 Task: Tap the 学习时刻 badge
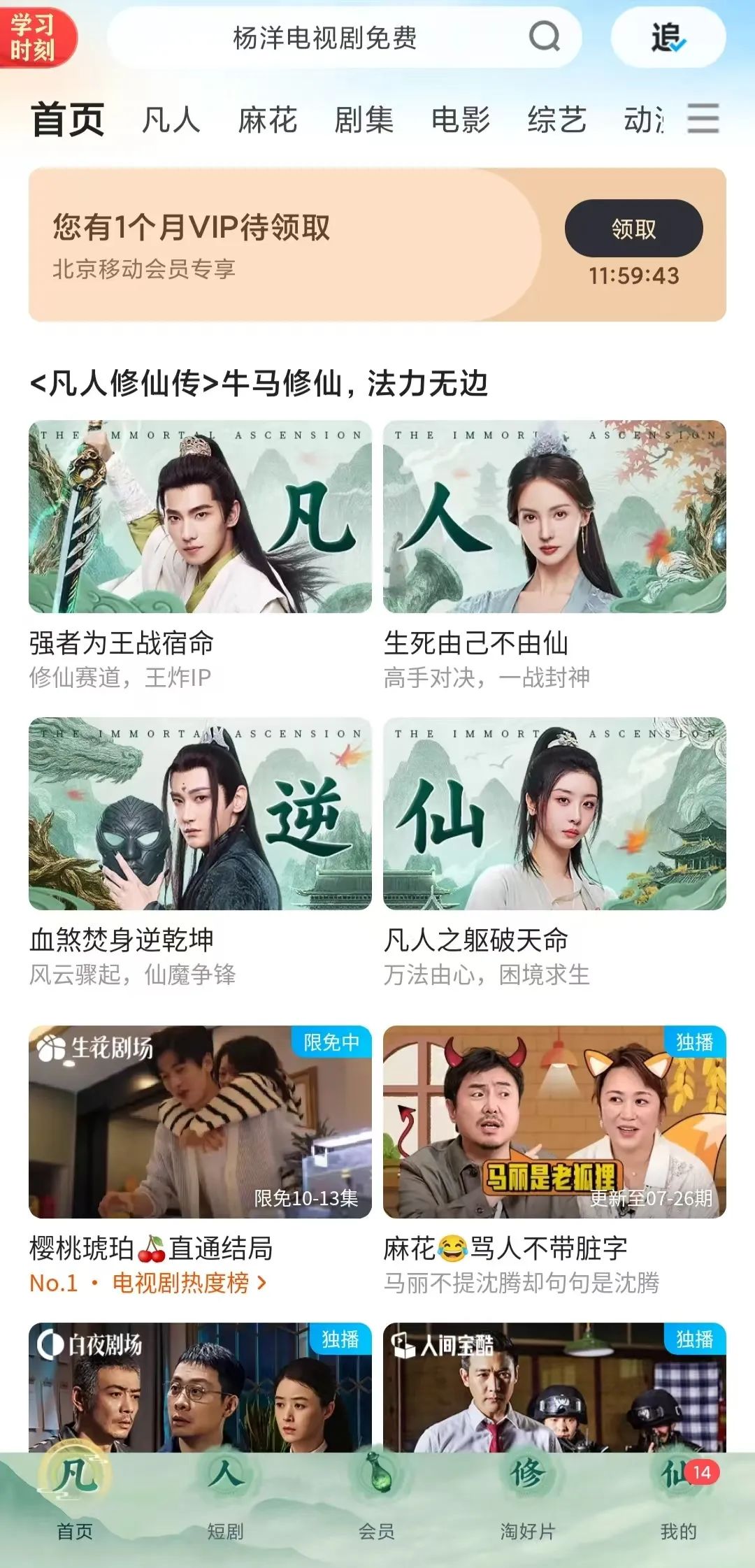[34, 38]
